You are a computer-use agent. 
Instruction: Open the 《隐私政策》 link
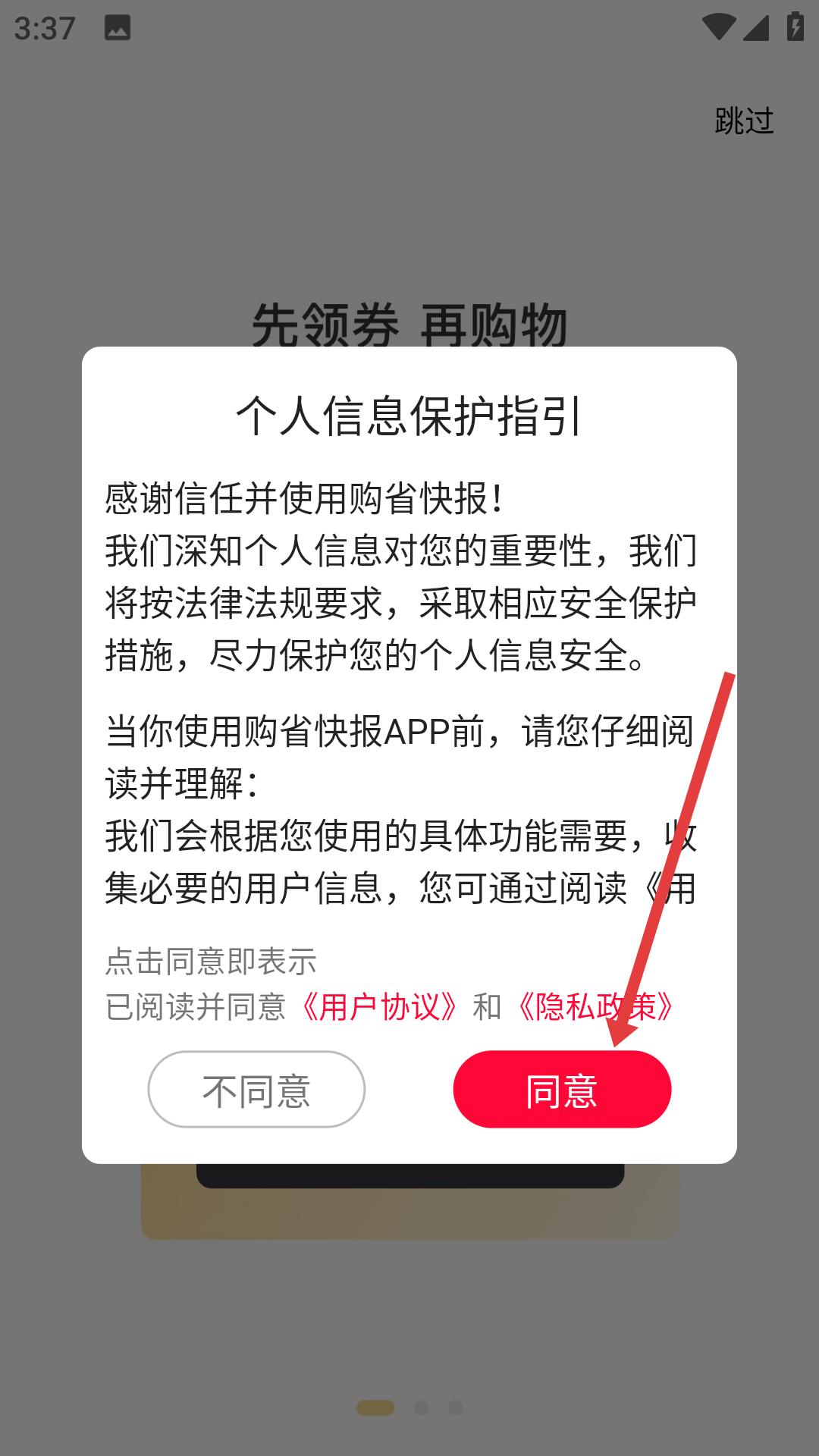click(595, 1006)
